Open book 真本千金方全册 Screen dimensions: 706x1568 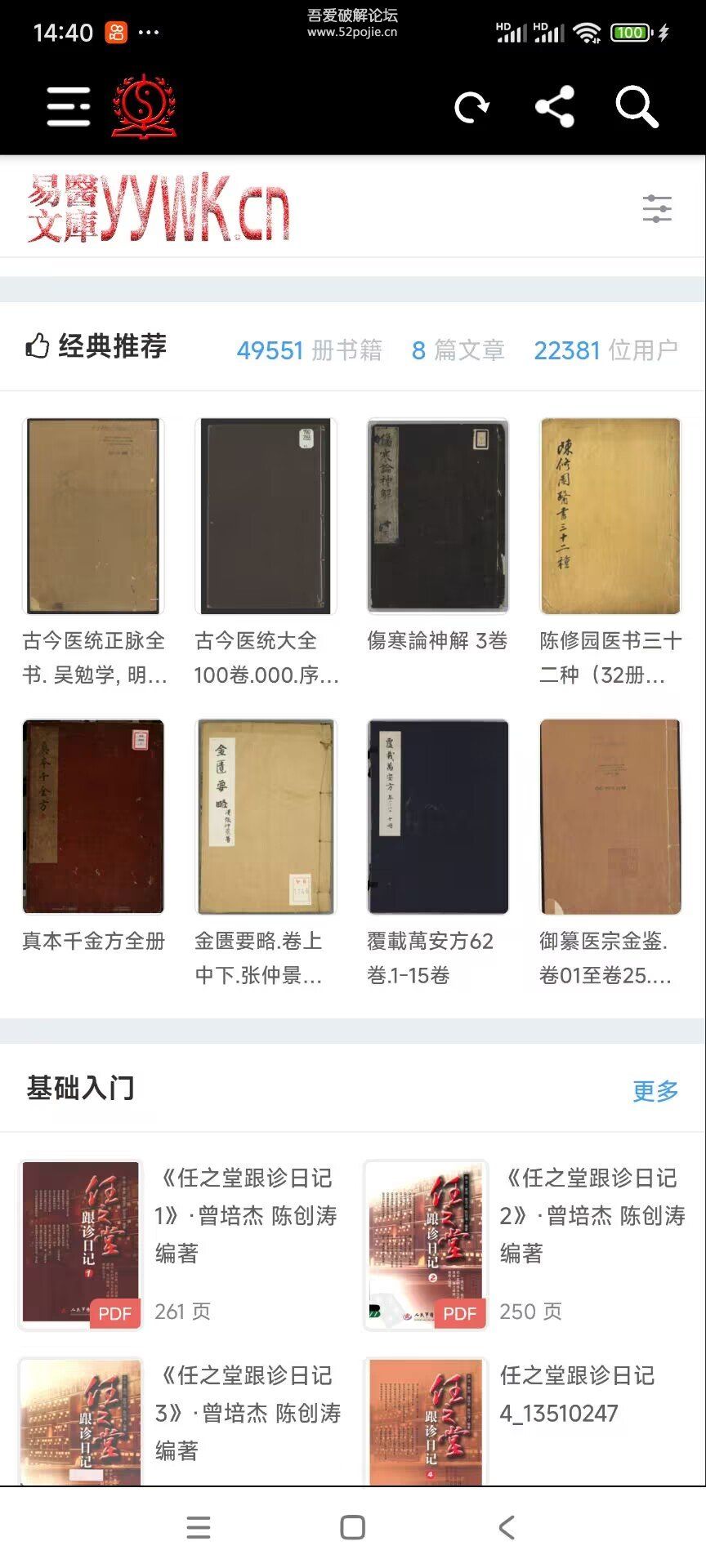tap(93, 817)
